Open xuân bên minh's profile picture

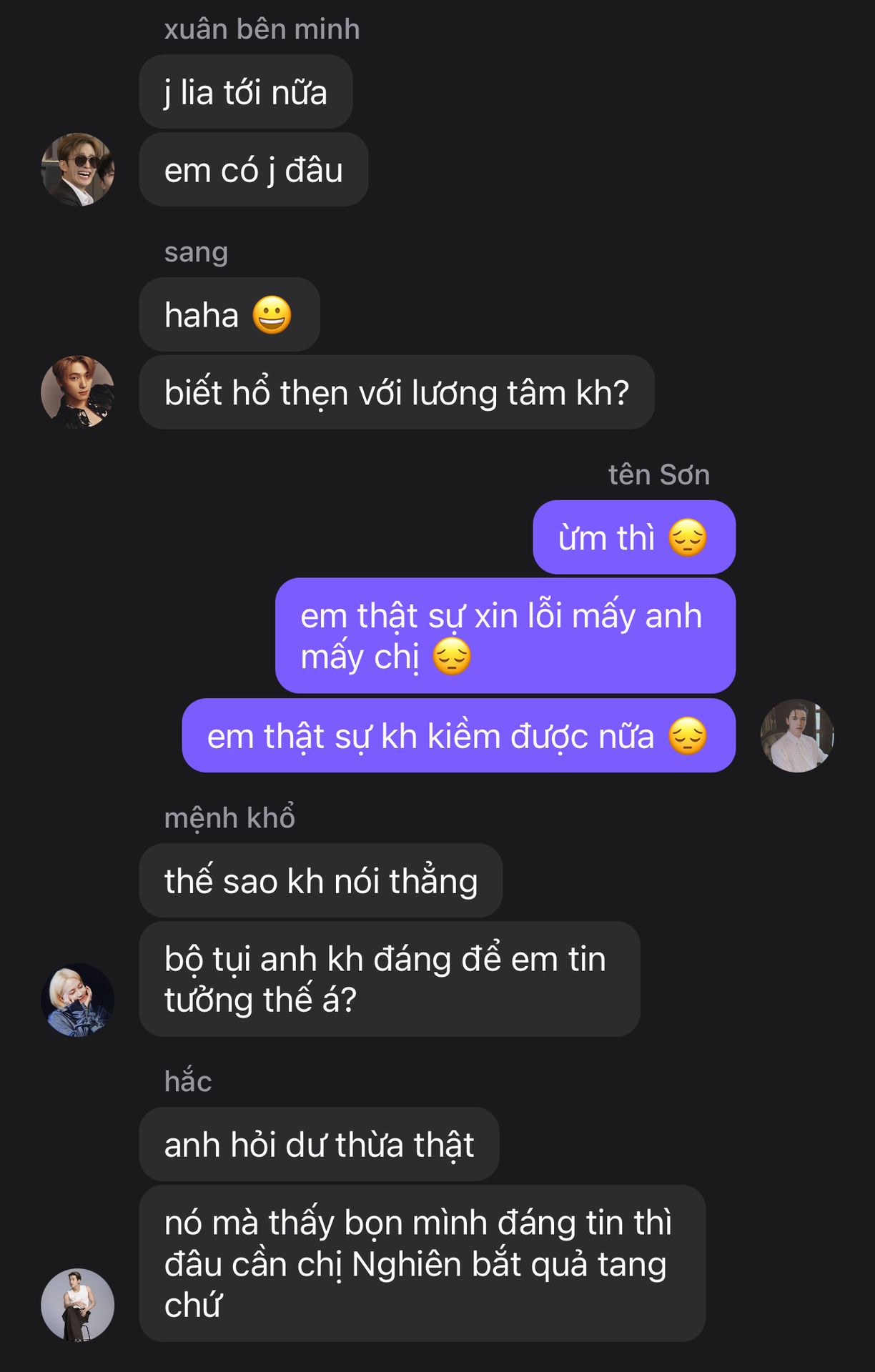point(77,170)
